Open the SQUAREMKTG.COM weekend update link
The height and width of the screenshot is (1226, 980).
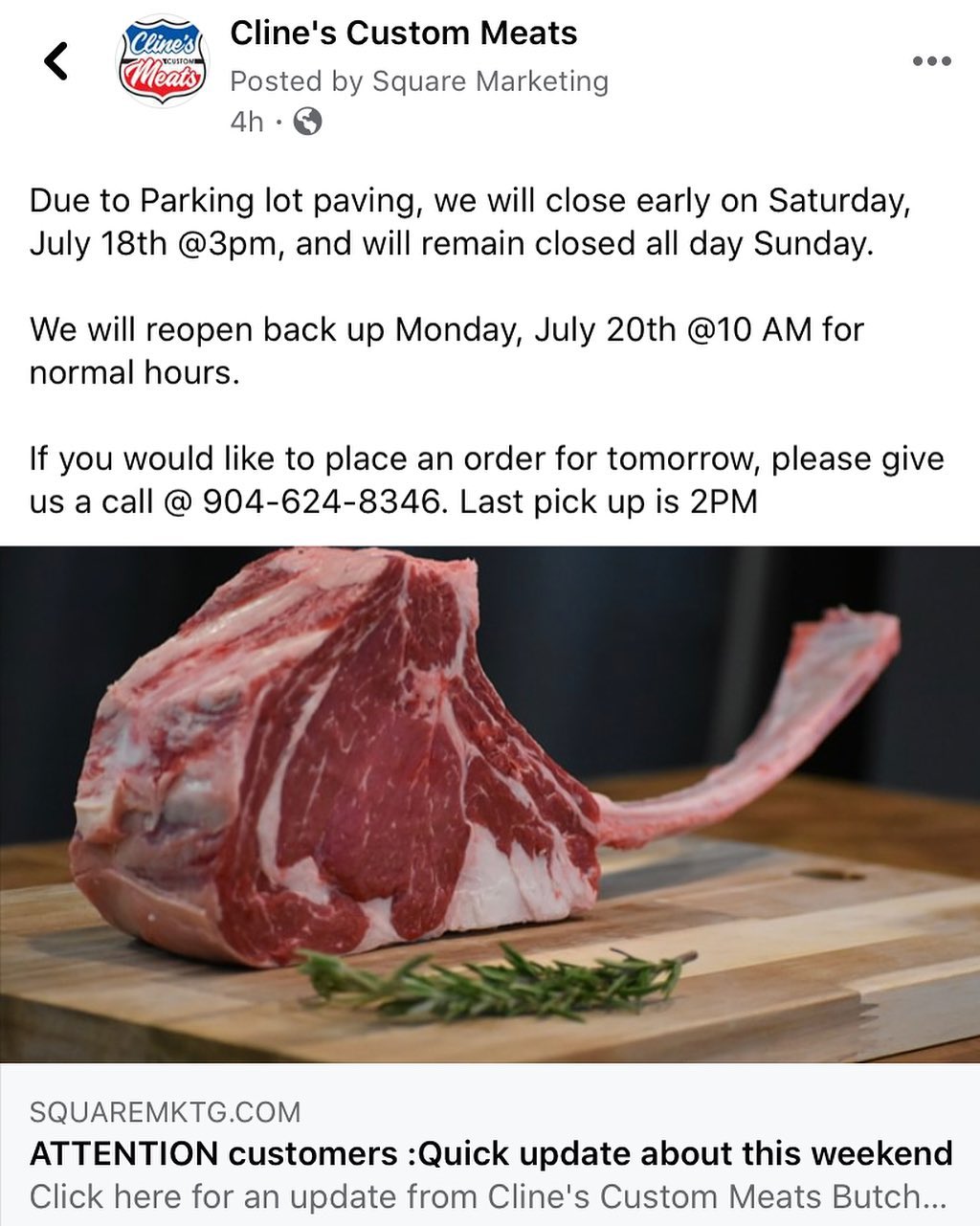coord(490,1153)
